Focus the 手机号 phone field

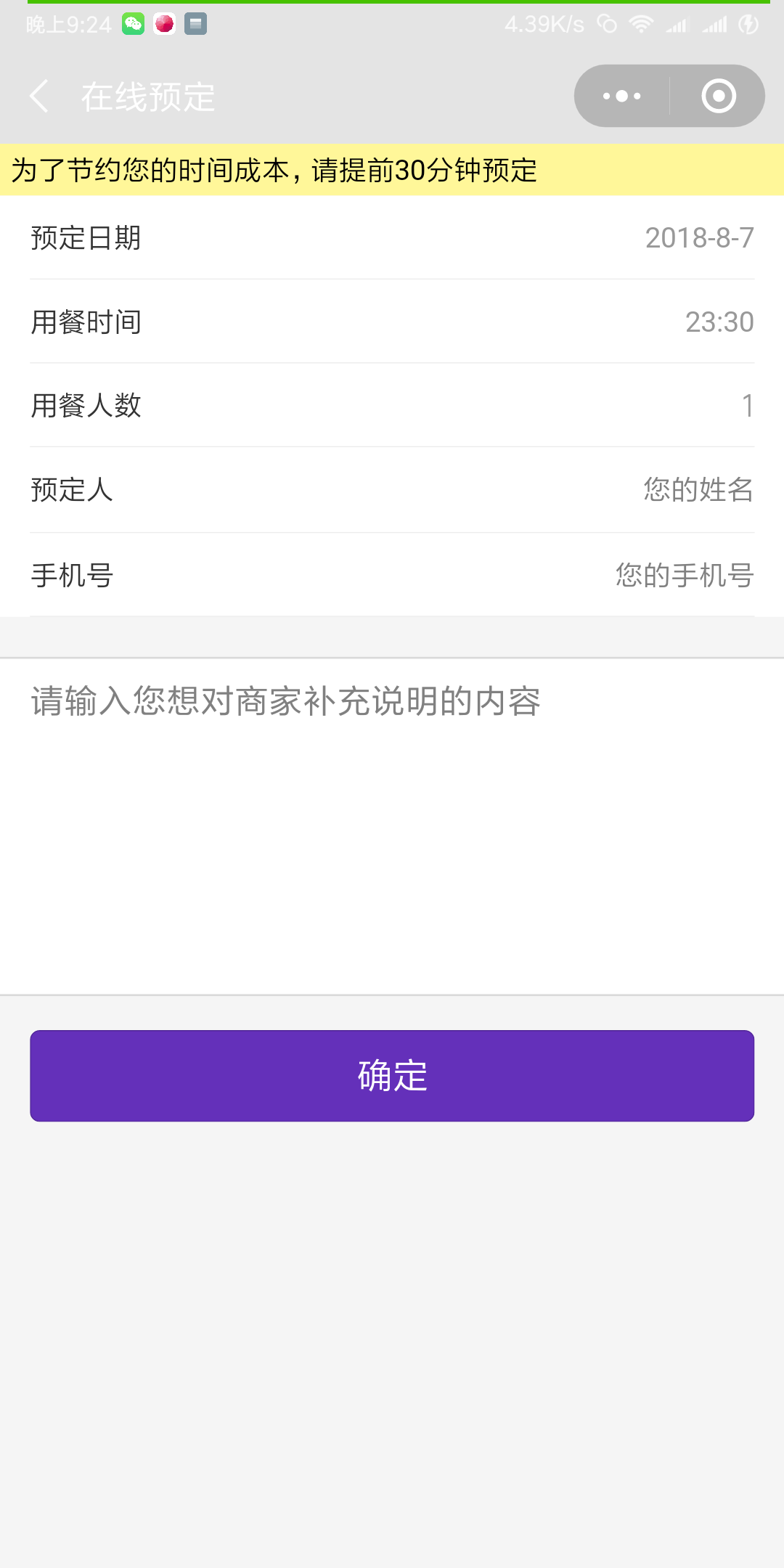[x=392, y=575]
